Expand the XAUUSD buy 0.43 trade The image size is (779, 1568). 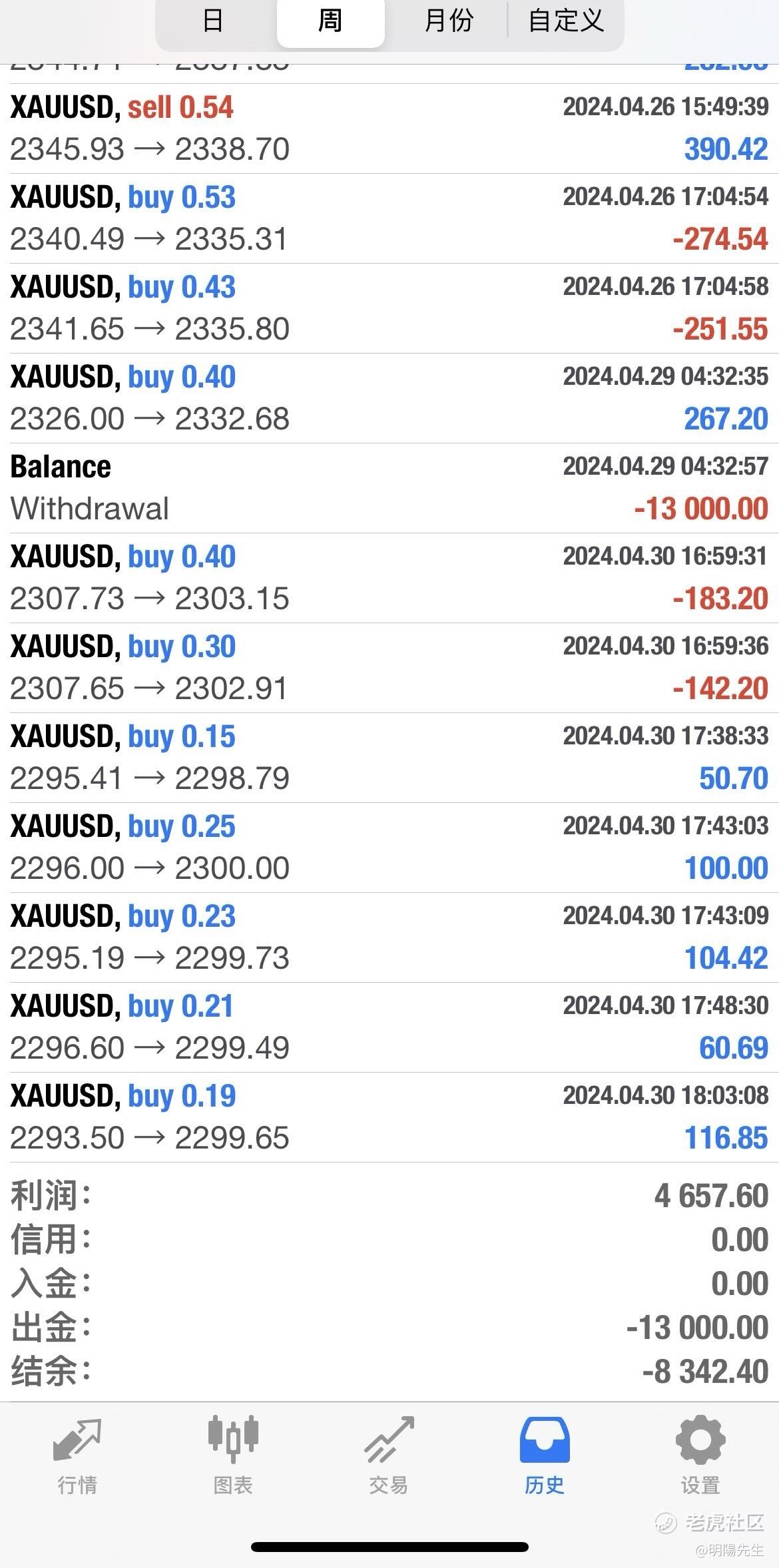[389, 308]
